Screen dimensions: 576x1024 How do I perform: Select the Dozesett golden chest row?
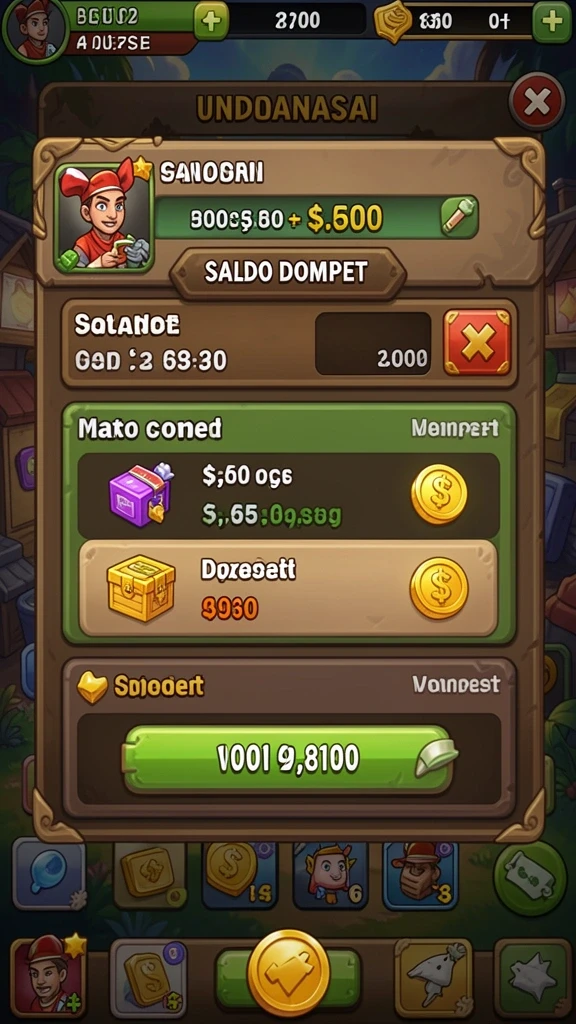tap(288, 587)
